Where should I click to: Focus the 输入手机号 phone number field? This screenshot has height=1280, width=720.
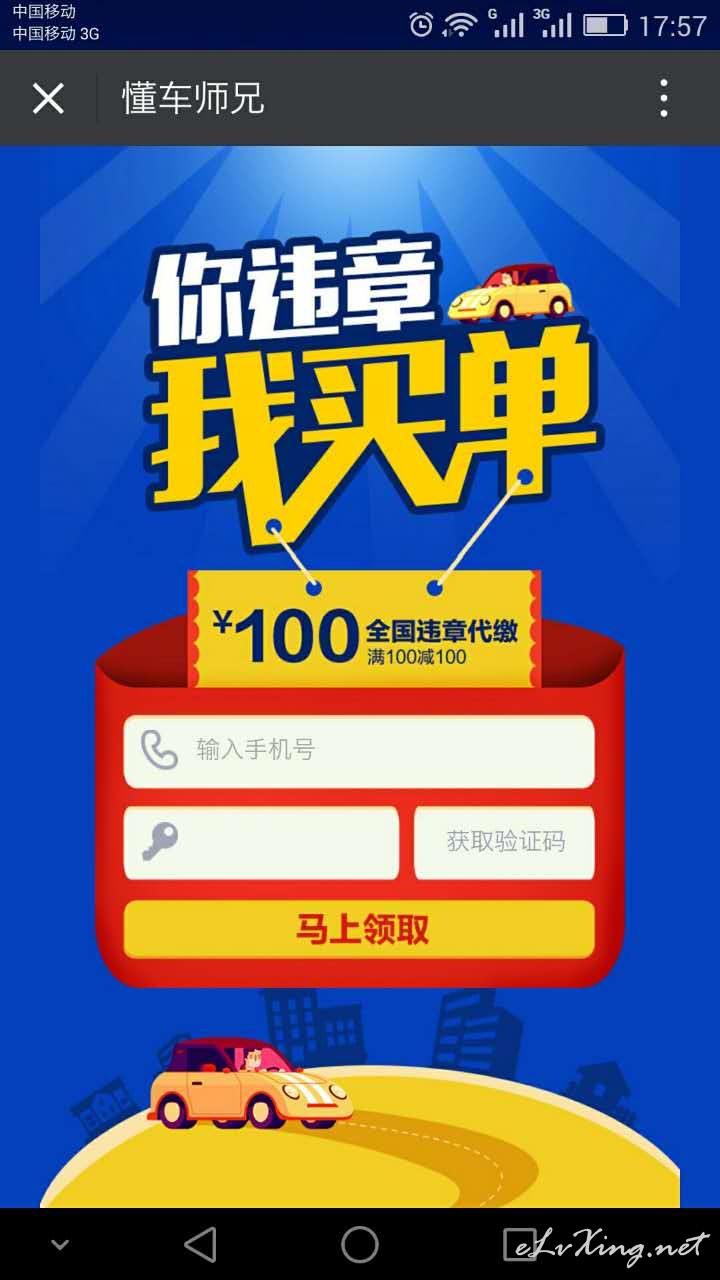pyautogui.click(x=359, y=751)
